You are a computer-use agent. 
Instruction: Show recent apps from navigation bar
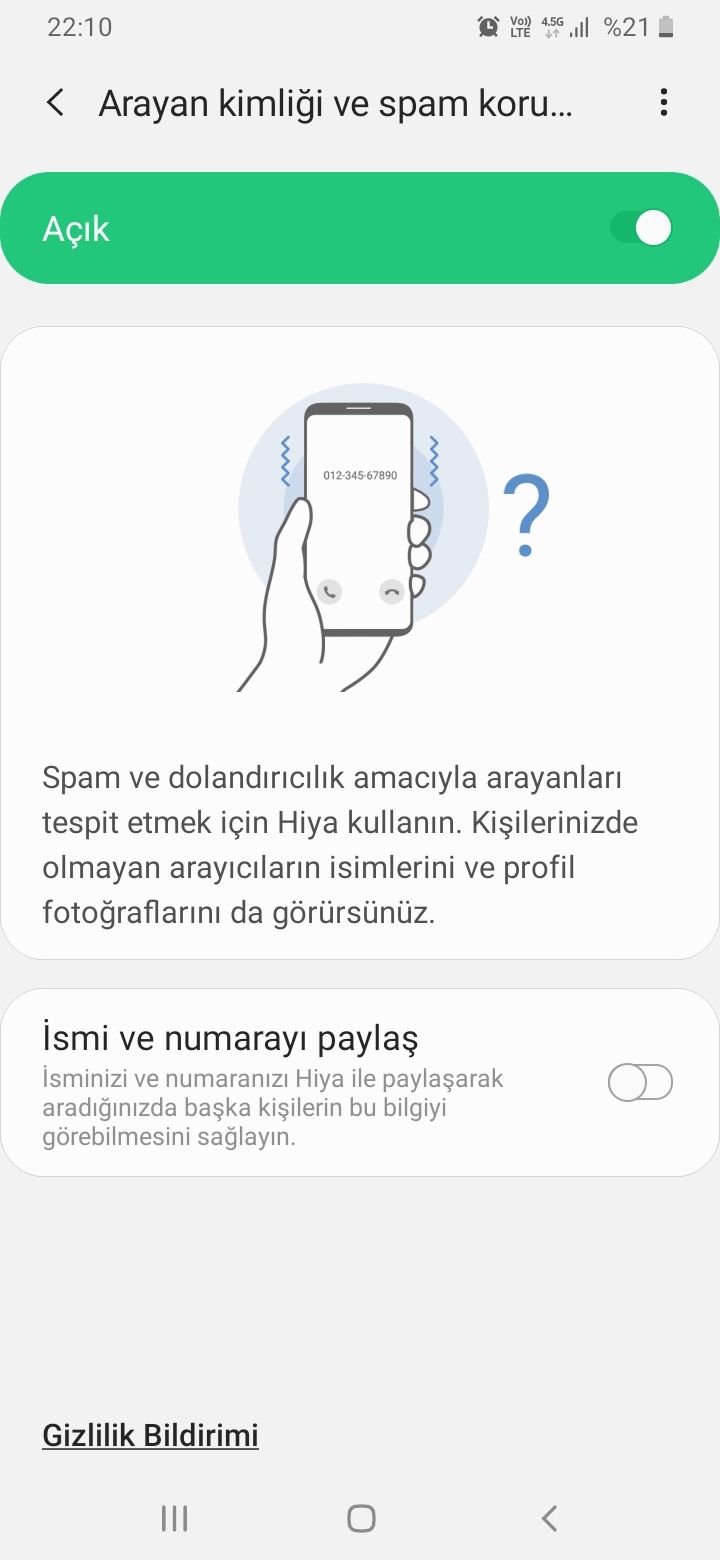(x=174, y=1518)
